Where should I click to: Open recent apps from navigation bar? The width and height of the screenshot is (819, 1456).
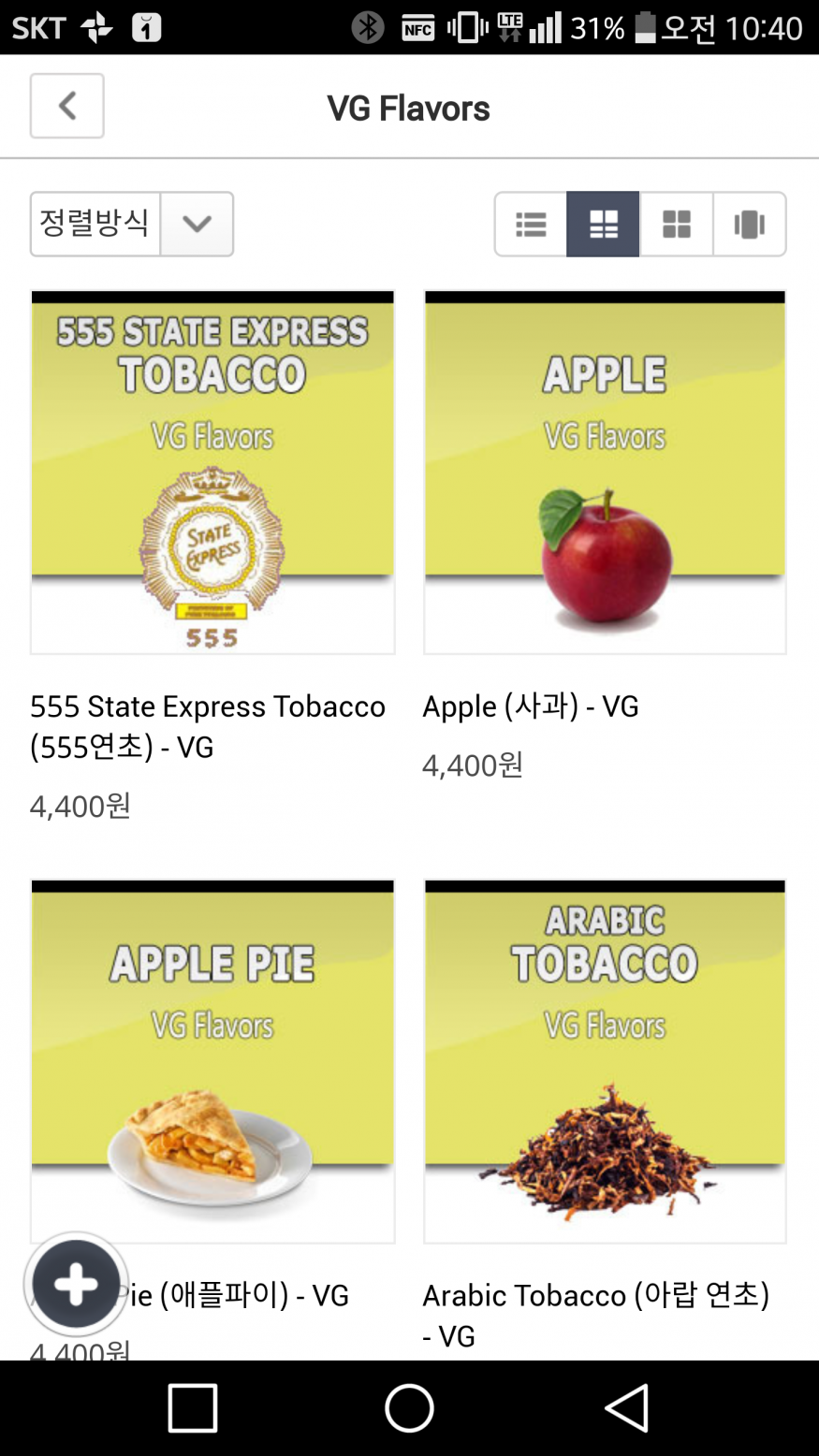point(193,1407)
